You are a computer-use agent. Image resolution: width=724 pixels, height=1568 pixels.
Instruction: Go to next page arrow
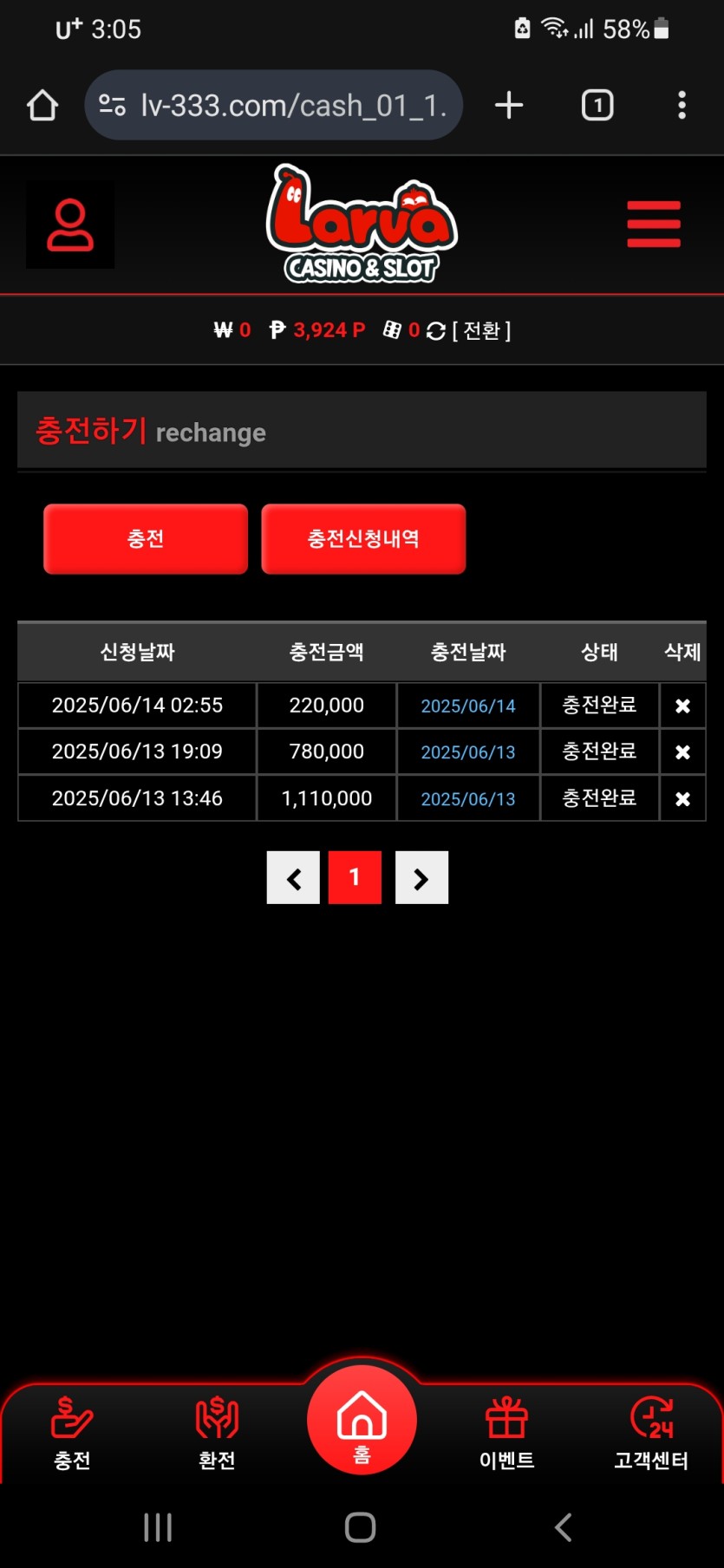tap(421, 878)
